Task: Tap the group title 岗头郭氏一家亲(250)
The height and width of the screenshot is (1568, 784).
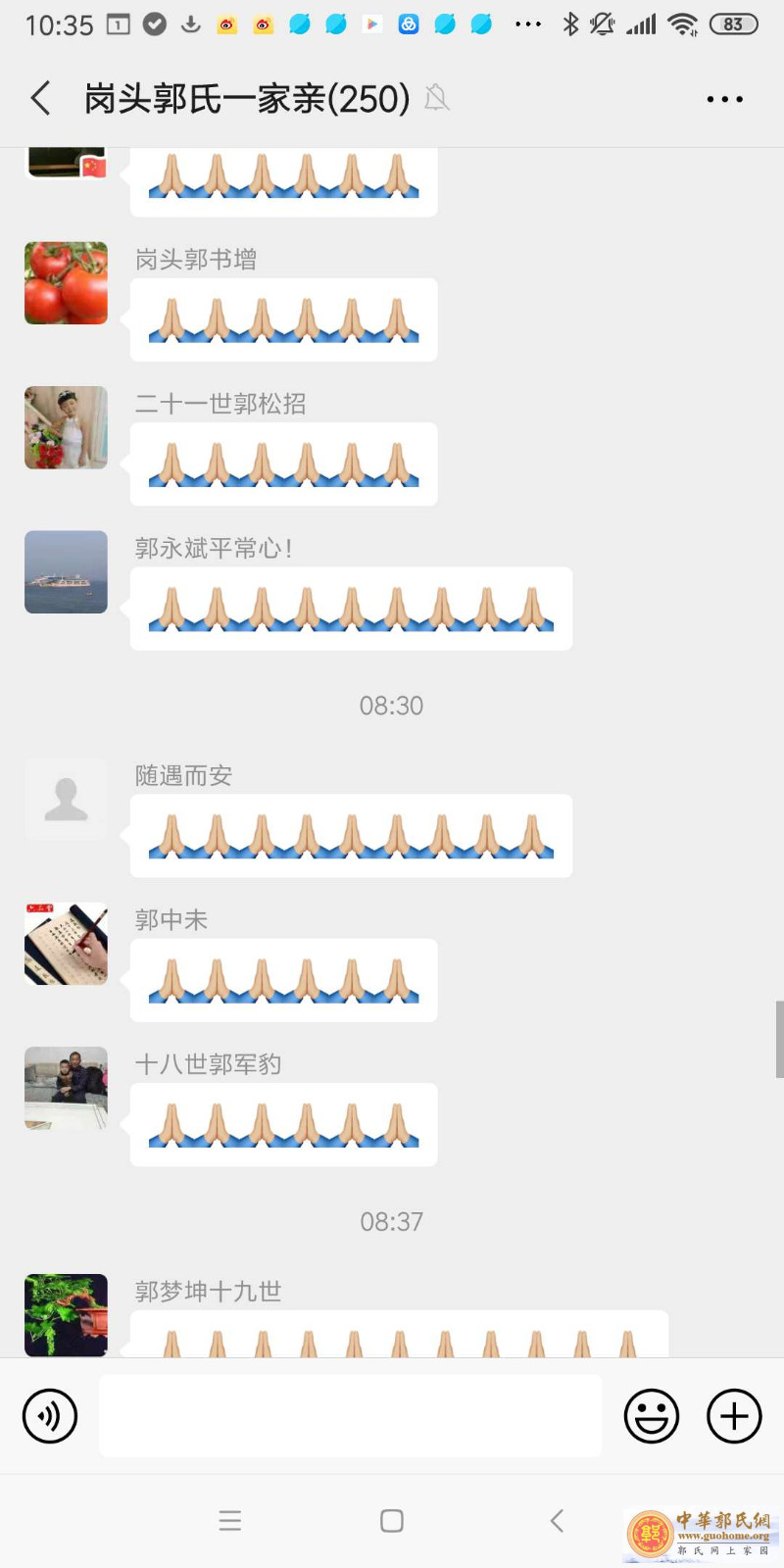Action: [245, 98]
